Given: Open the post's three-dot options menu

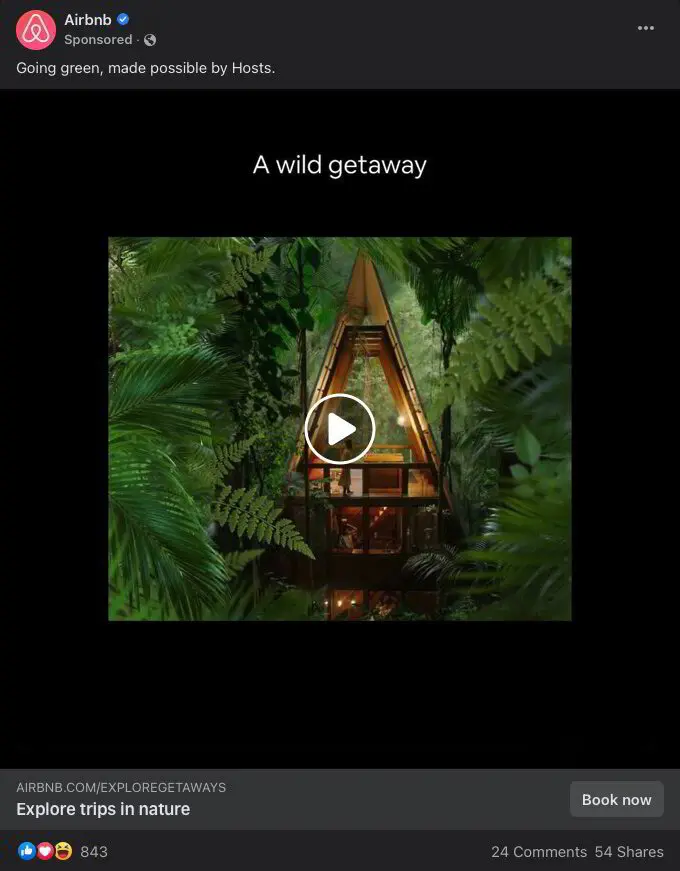Looking at the screenshot, I should (646, 28).
